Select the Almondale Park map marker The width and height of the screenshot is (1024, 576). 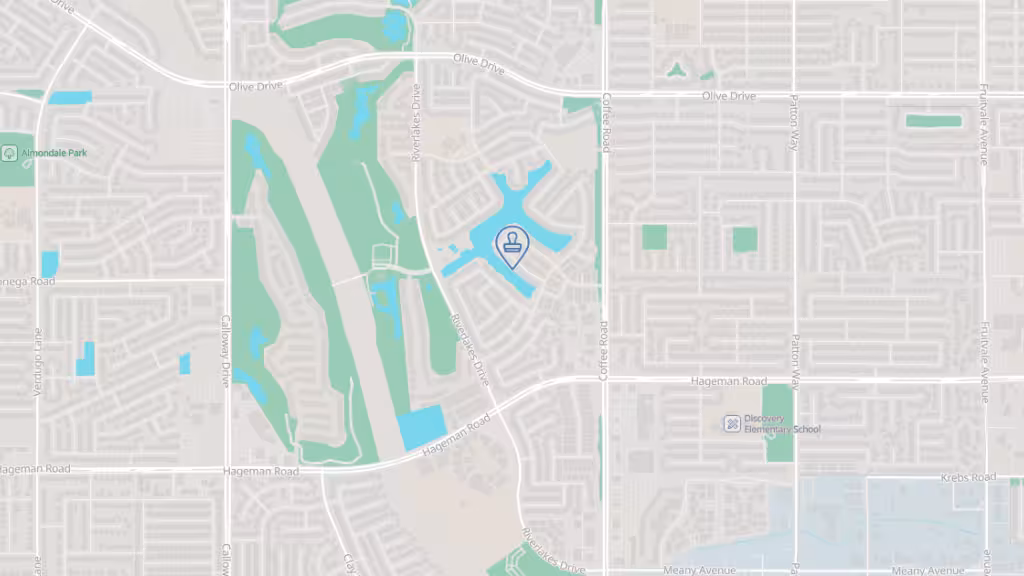point(9,153)
